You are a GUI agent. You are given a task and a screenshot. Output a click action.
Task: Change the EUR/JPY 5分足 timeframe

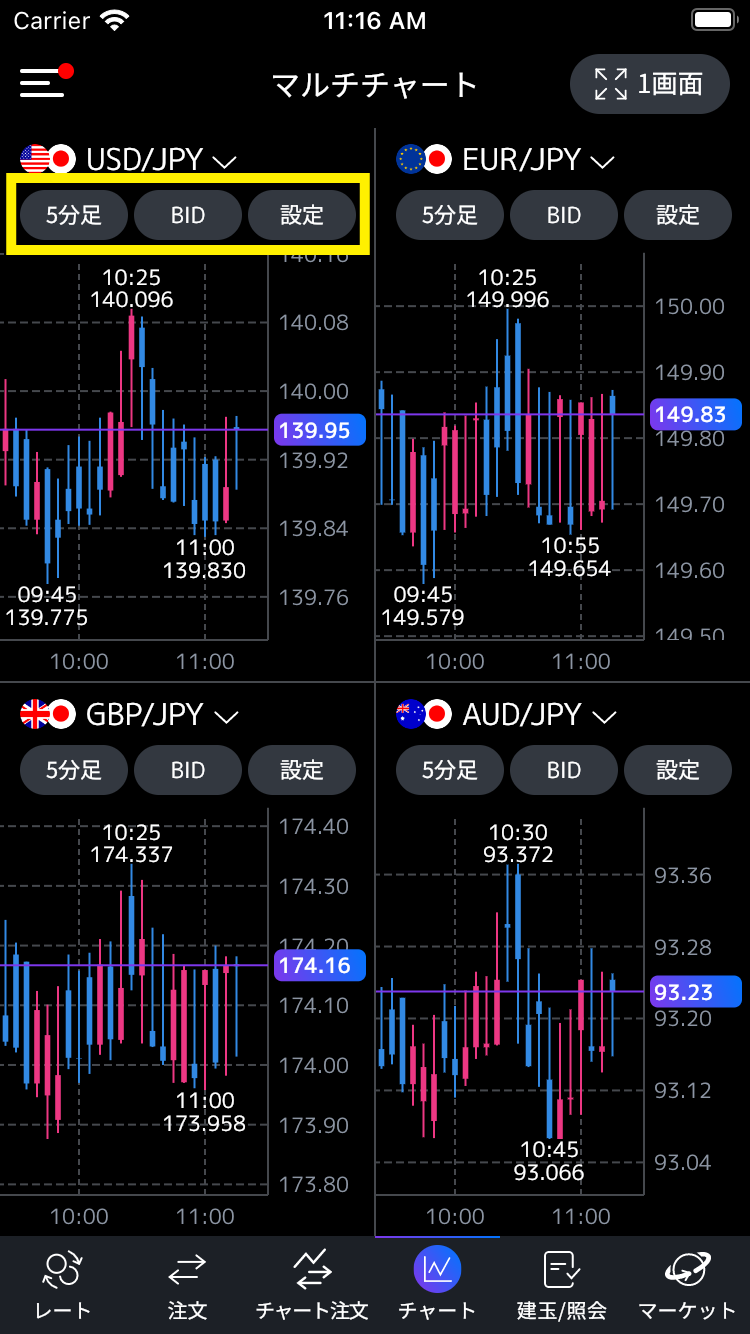tap(450, 215)
